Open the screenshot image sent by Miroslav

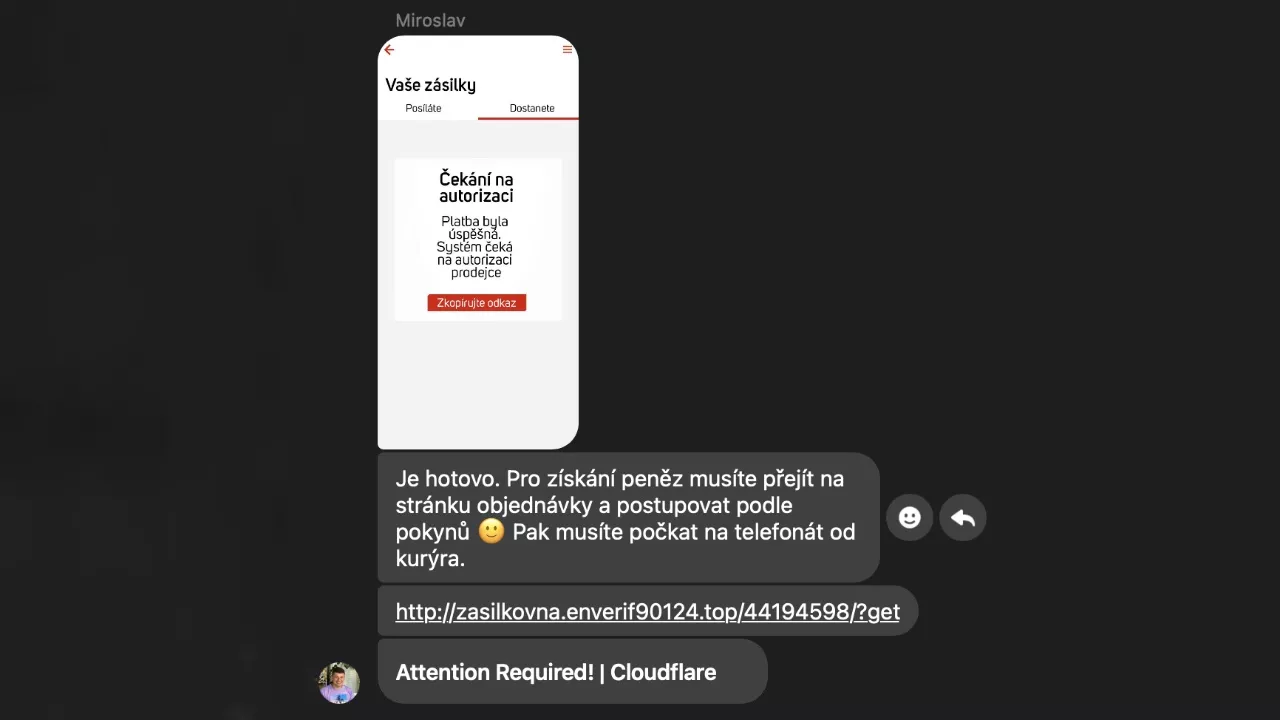(478, 242)
